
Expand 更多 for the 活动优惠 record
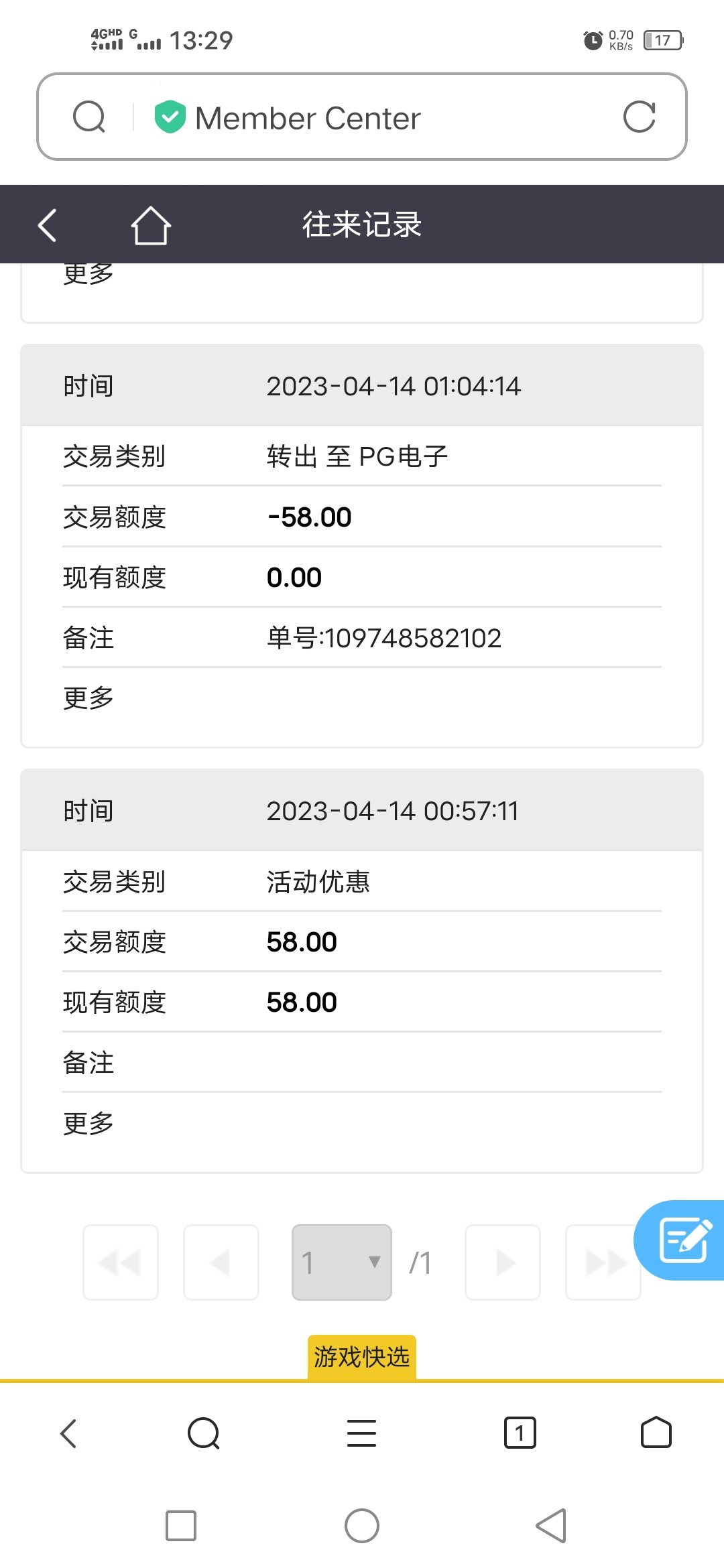click(88, 1123)
